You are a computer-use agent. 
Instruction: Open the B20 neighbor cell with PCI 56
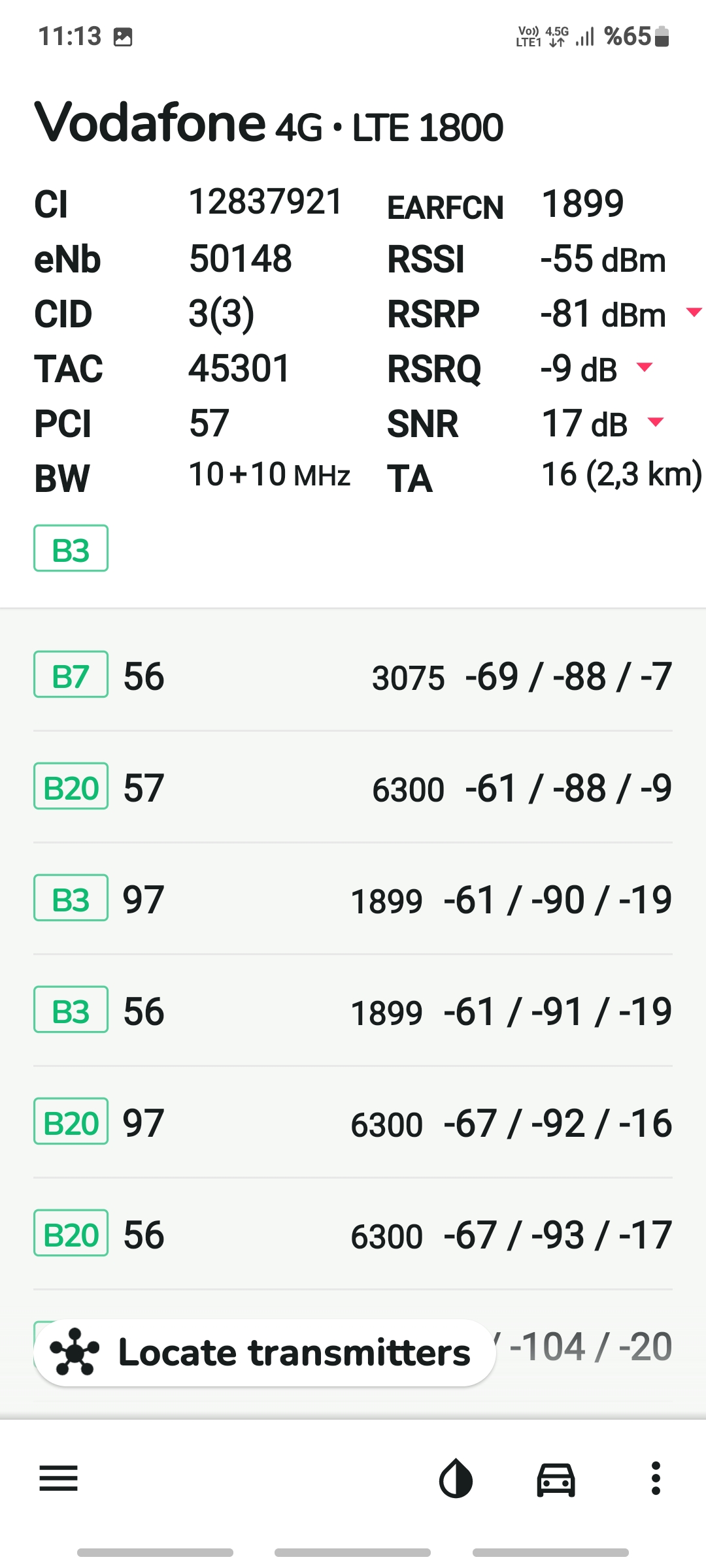tap(353, 1234)
